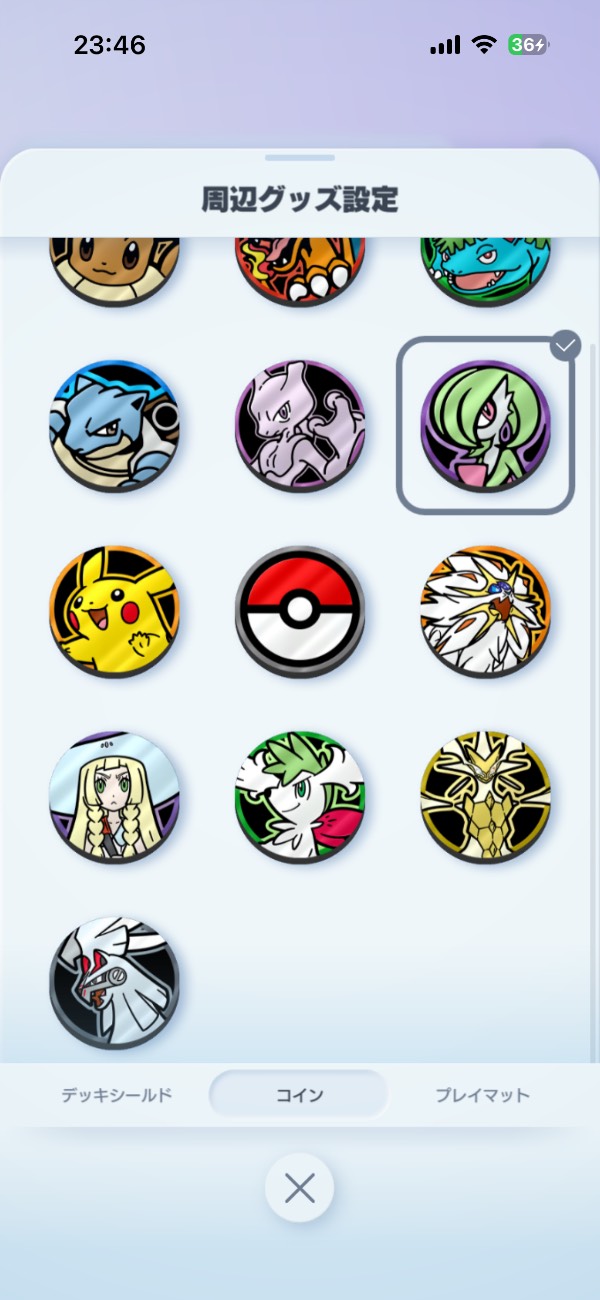
Task: Choose the Charizard coin
Action: [x=300, y=268]
